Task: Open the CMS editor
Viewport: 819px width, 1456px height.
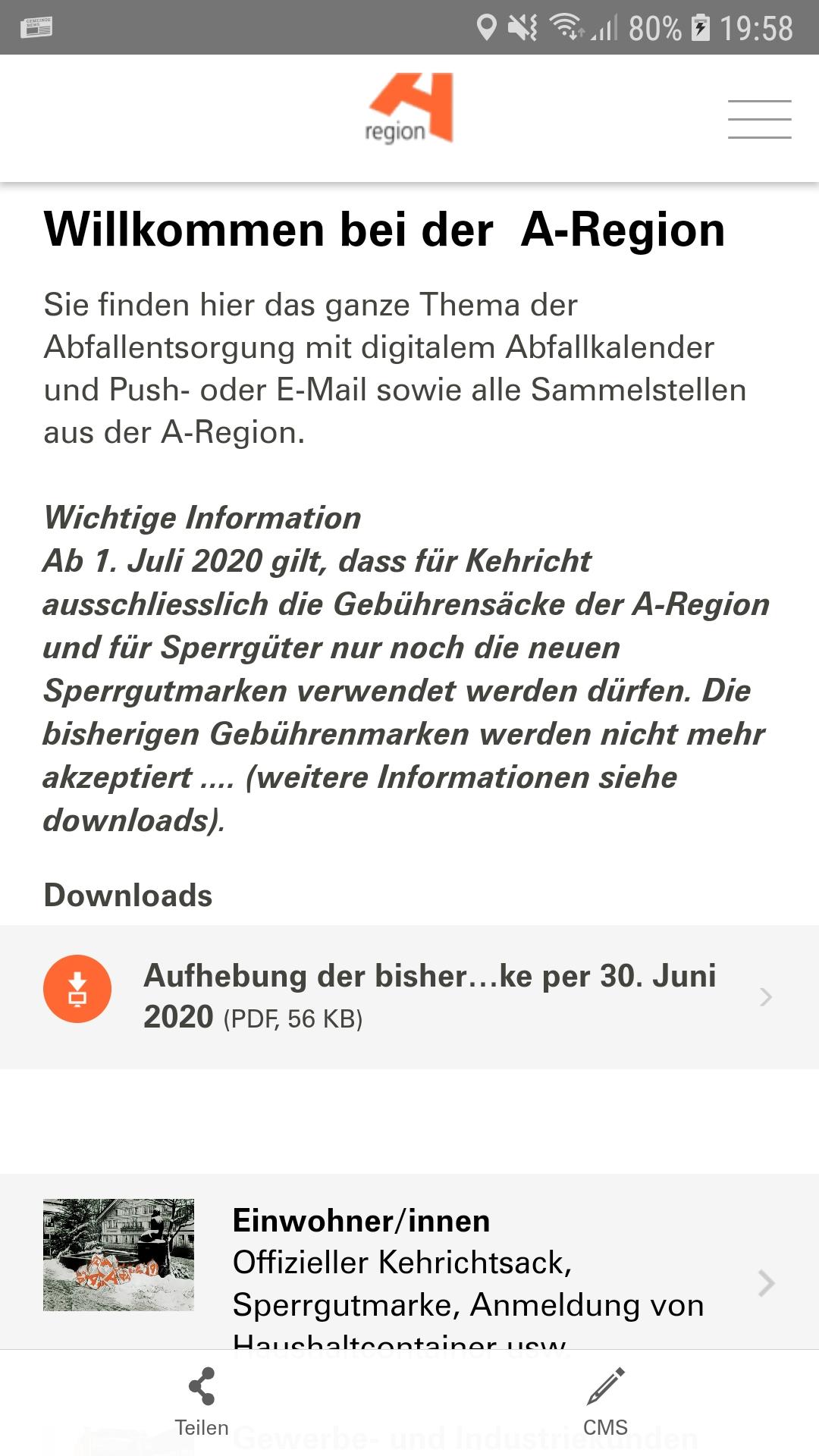Action: coord(606,1403)
